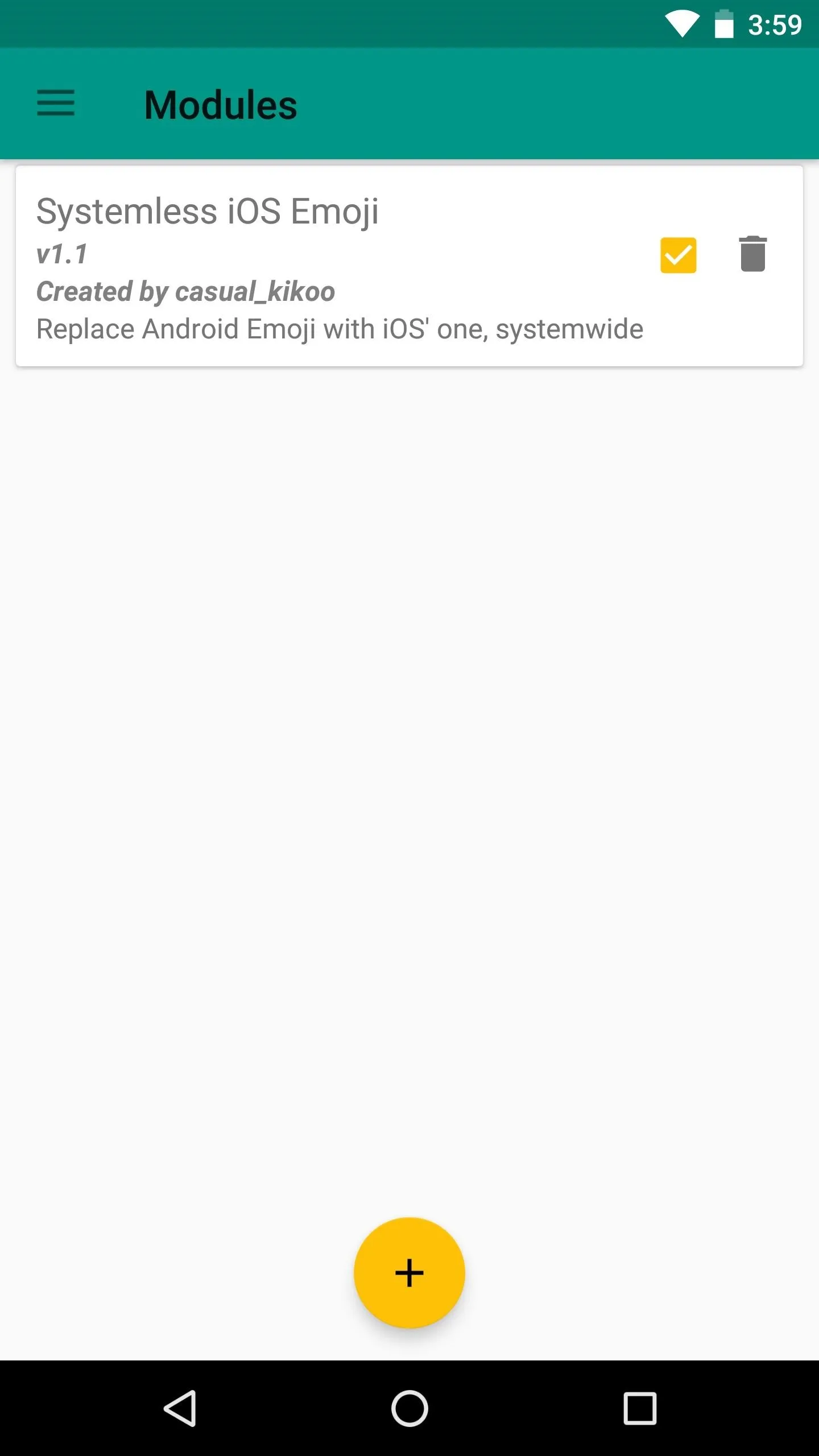
Task: Open recent apps from the navigation bar
Action: 640,1408
